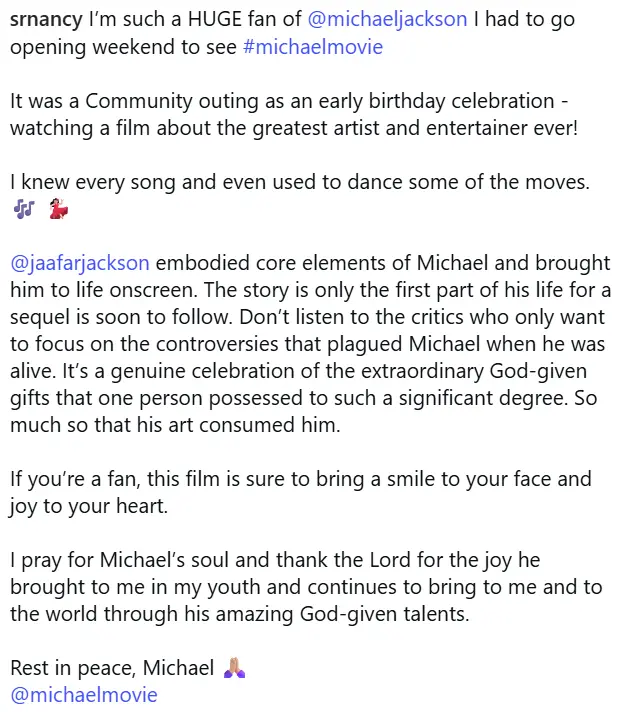Open the #michaelmovie hashtag

(312, 46)
